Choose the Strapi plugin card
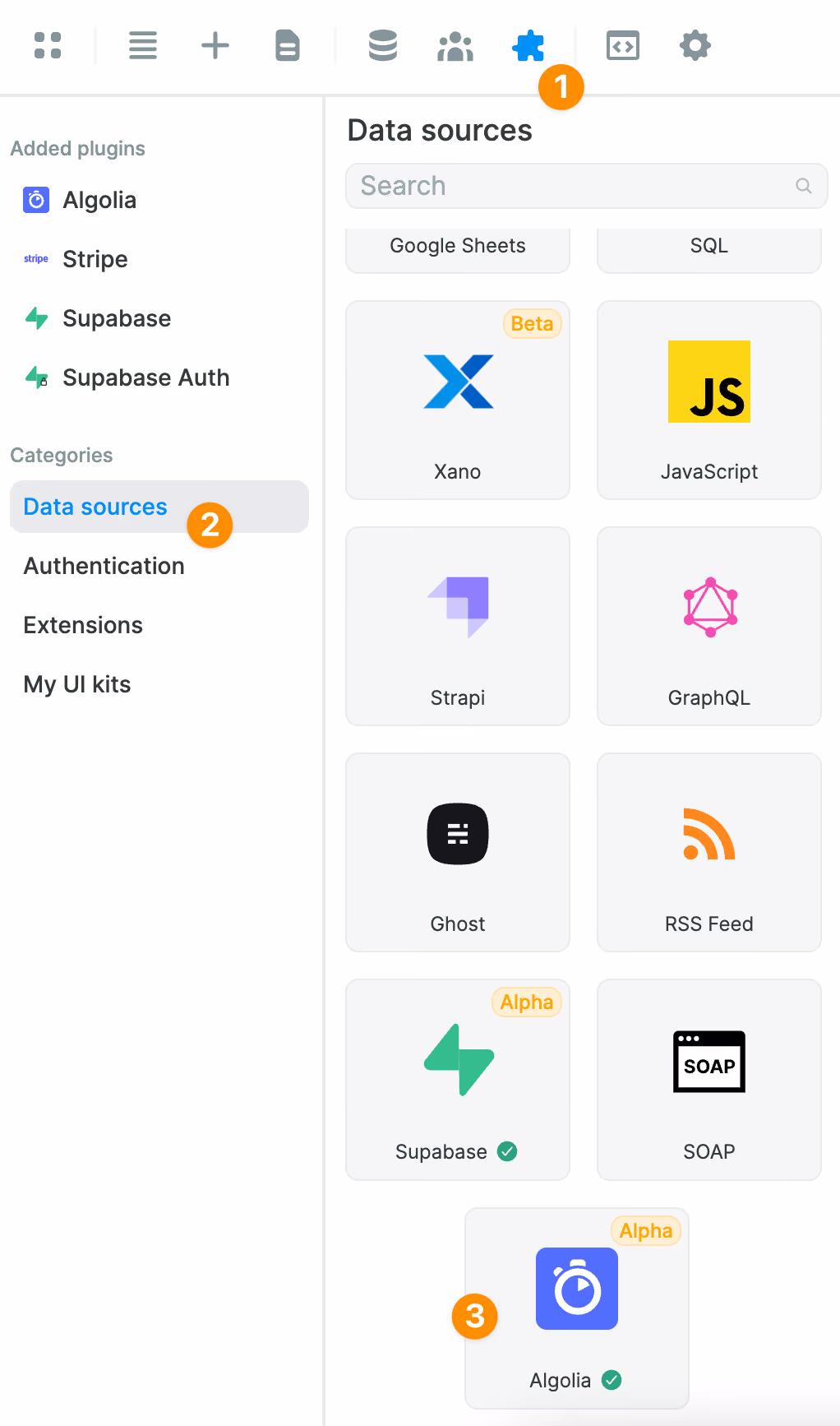The height and width of the screenshot is (1426, 840). (458, 626)
